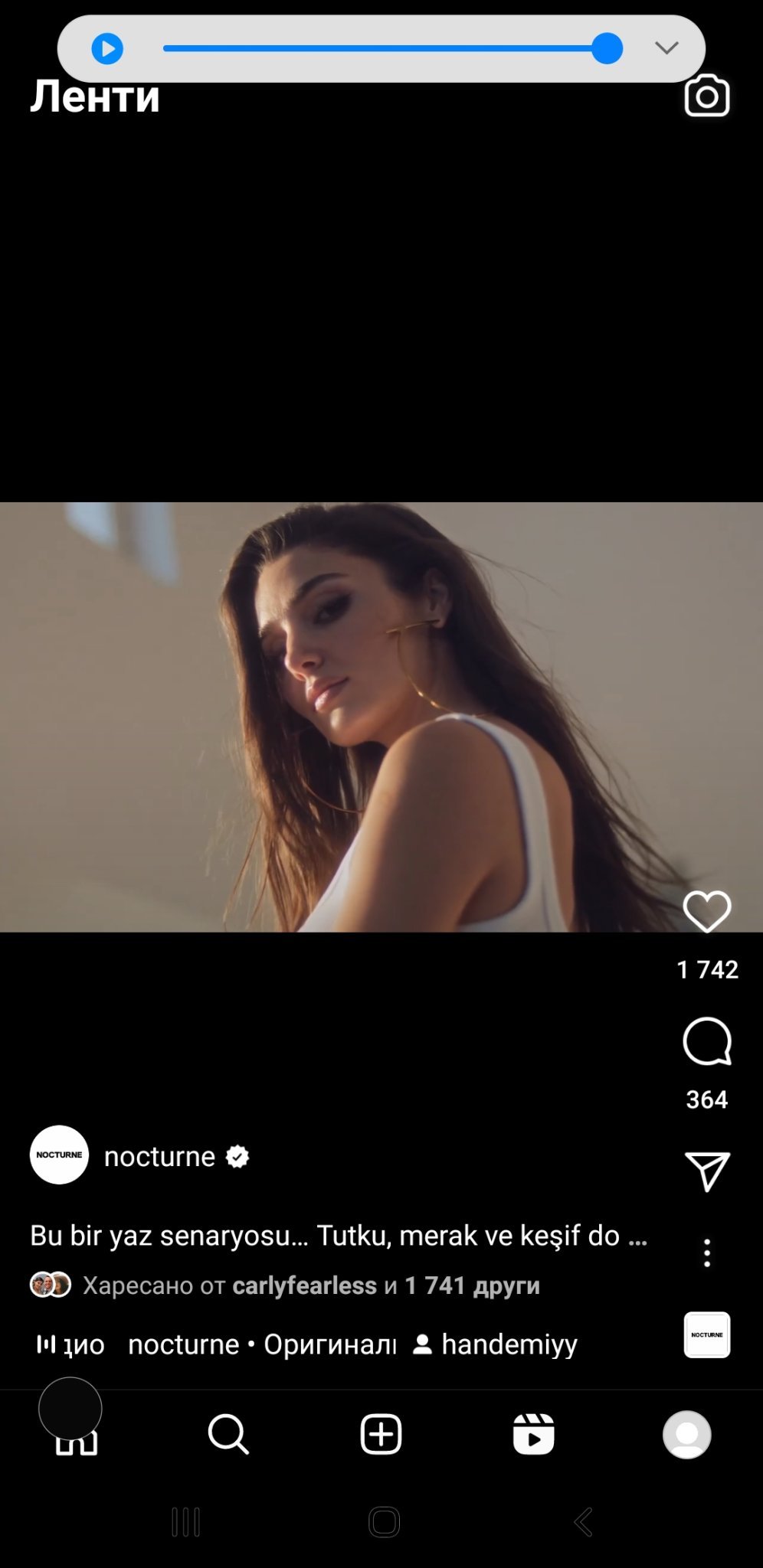Open the nocturne audio thumbnail
763x1568 pixels.
pyautogui.click(x=706, y=1335)
